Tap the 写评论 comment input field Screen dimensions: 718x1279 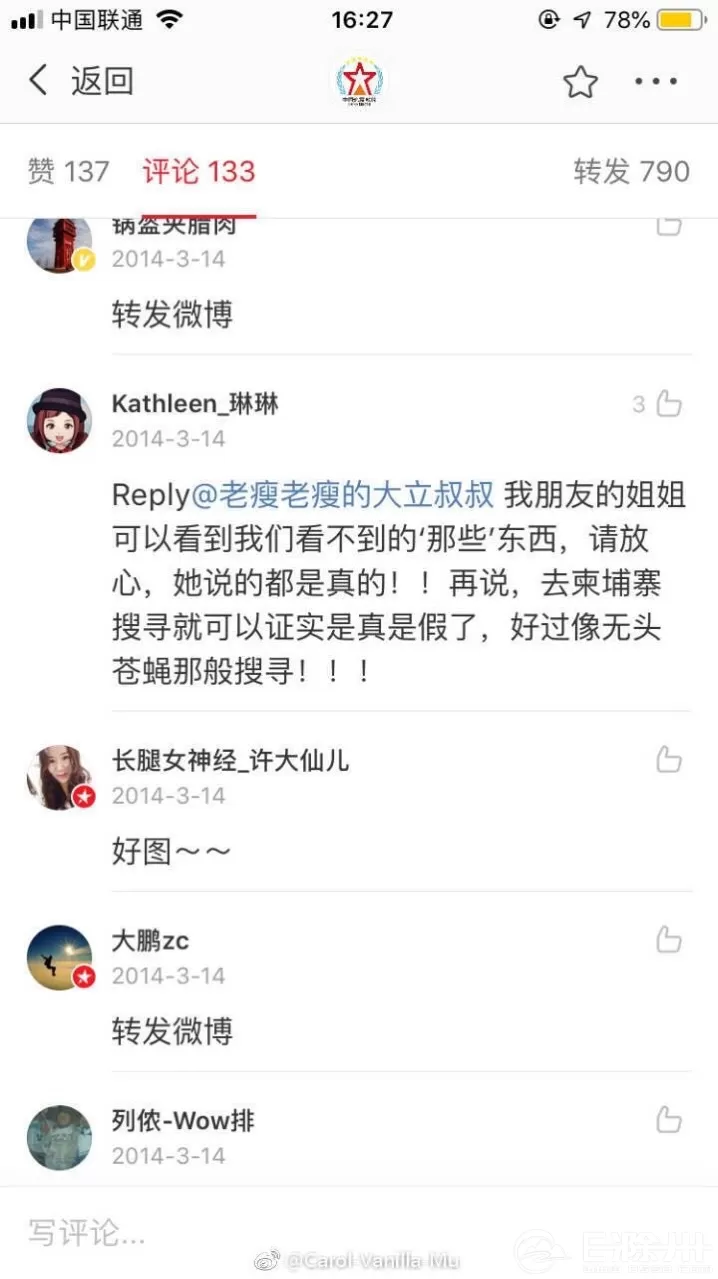point(300,1232)
